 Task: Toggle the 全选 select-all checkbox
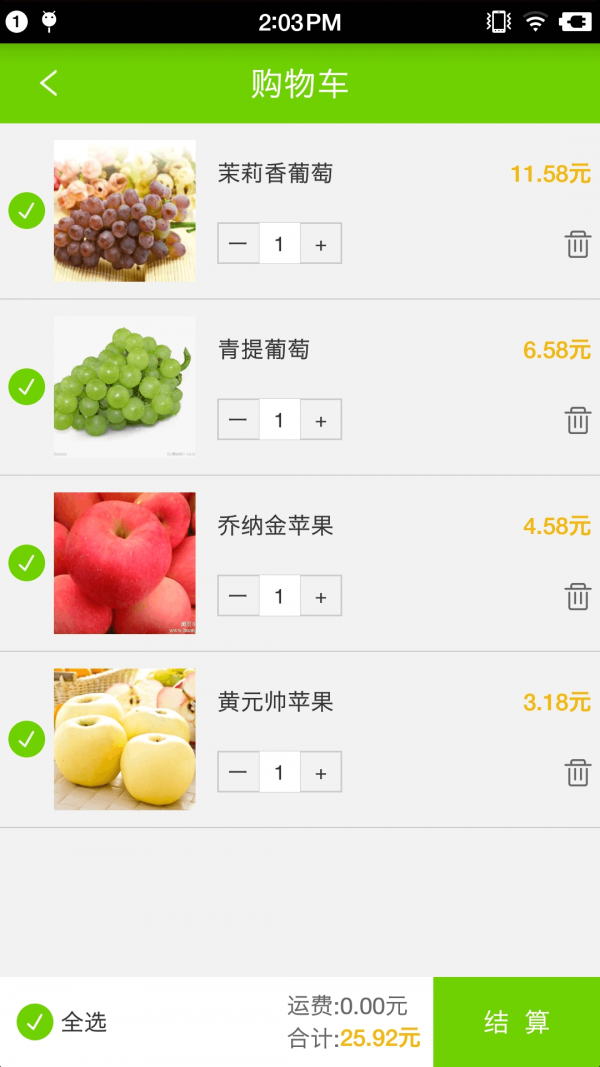click(x=34, y=1022)
